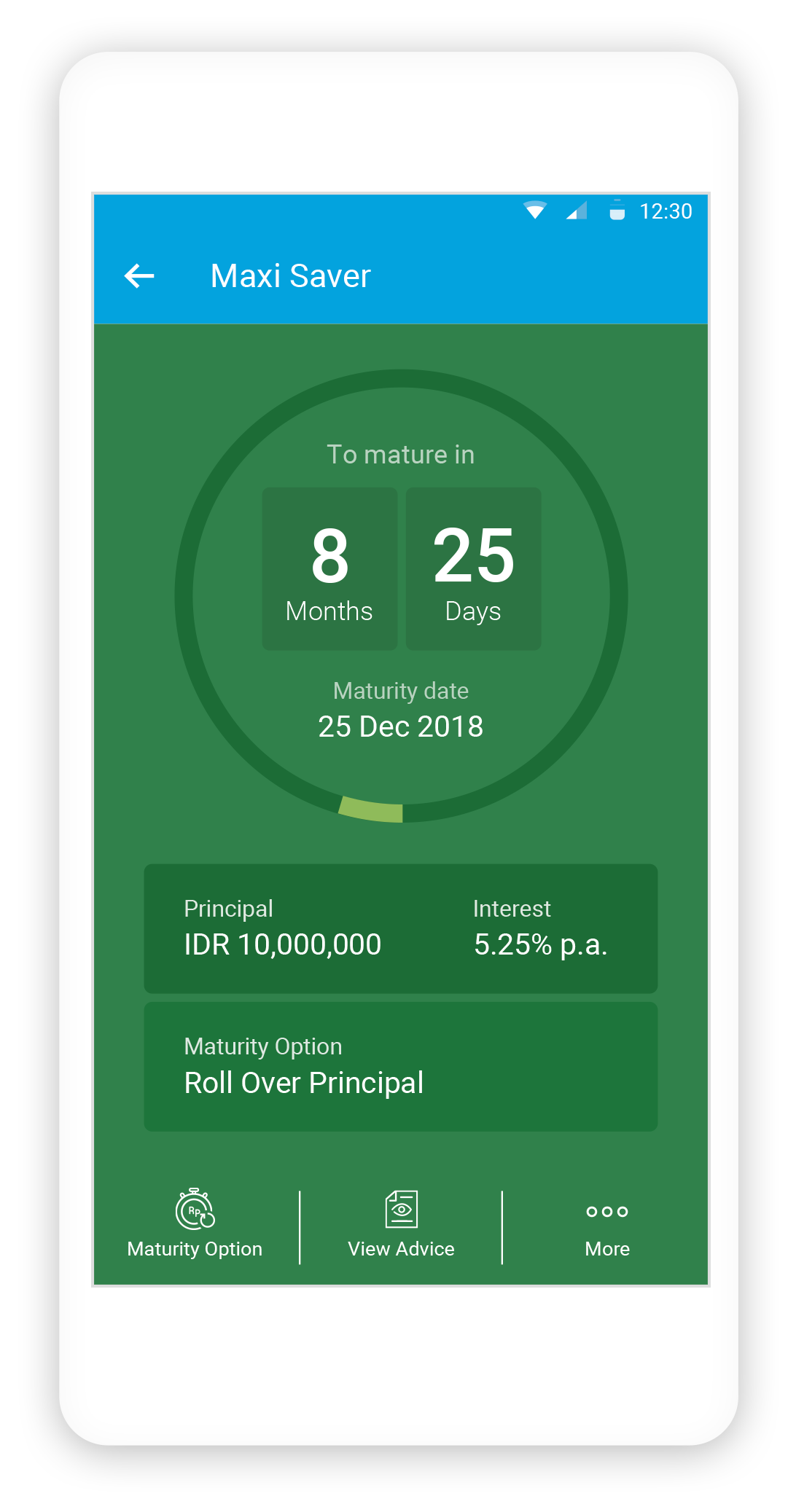Go back from Maxi Saver screen
This screenshot has width=796, height=1512.
click(x=139, y=276)
